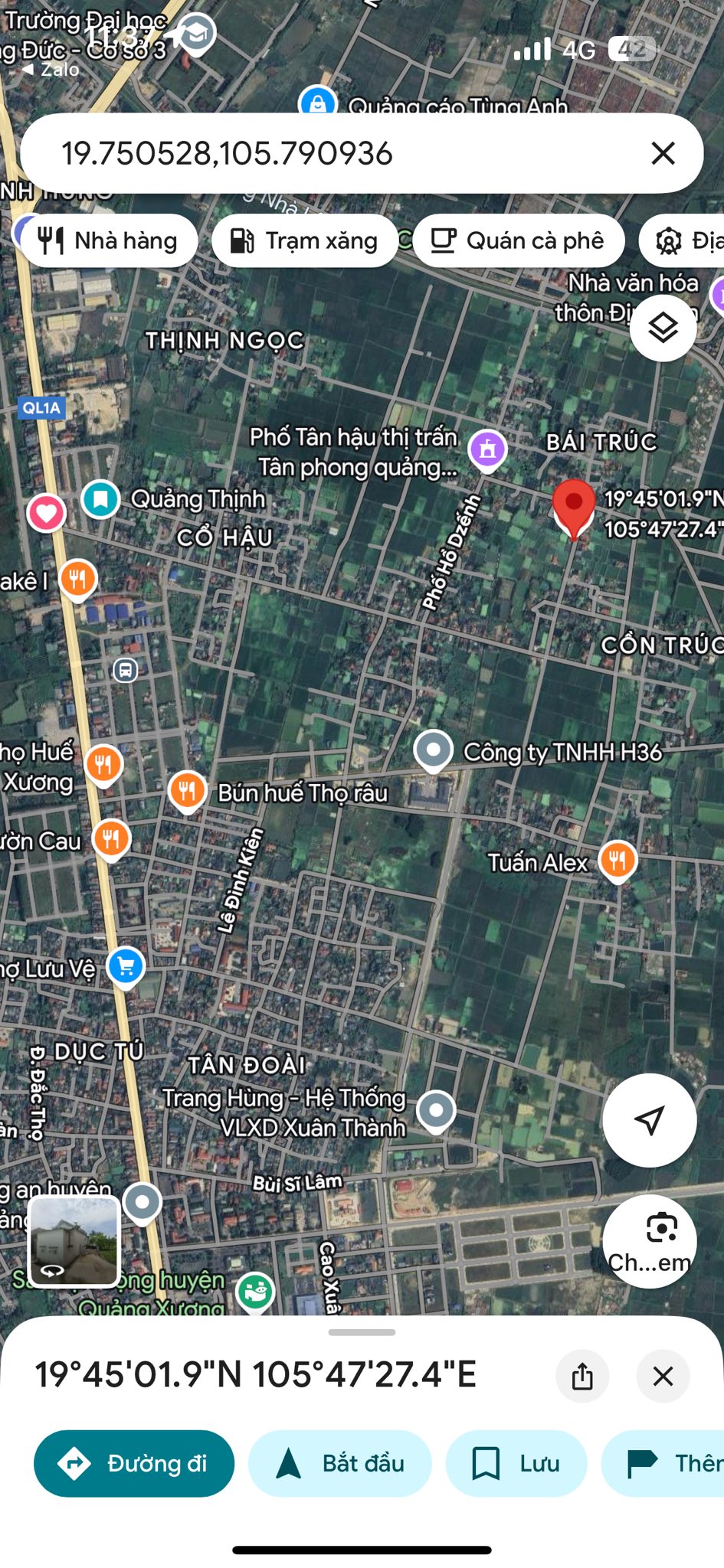Tap the red dropped pin
The image size is (724, 1568).
(x=574, y=508)
